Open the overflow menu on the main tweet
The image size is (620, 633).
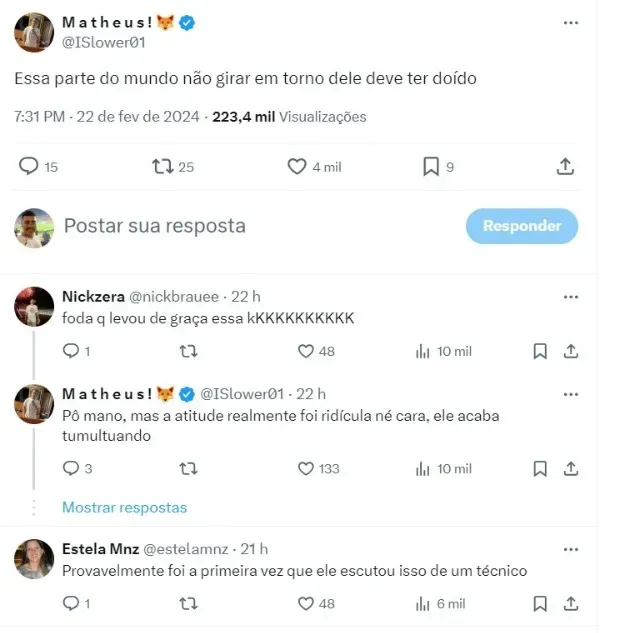[570, 23]
